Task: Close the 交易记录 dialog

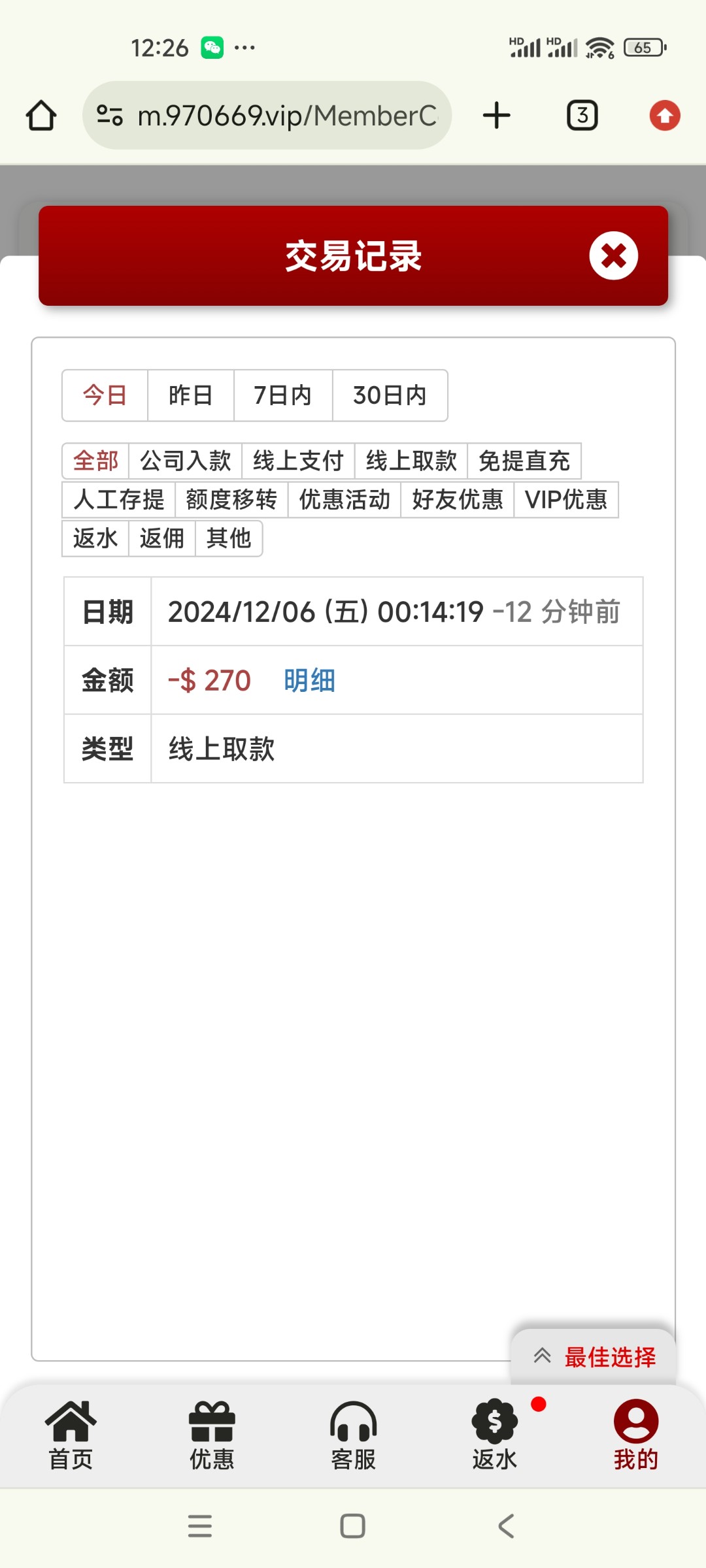Action: tap(613, 255)
